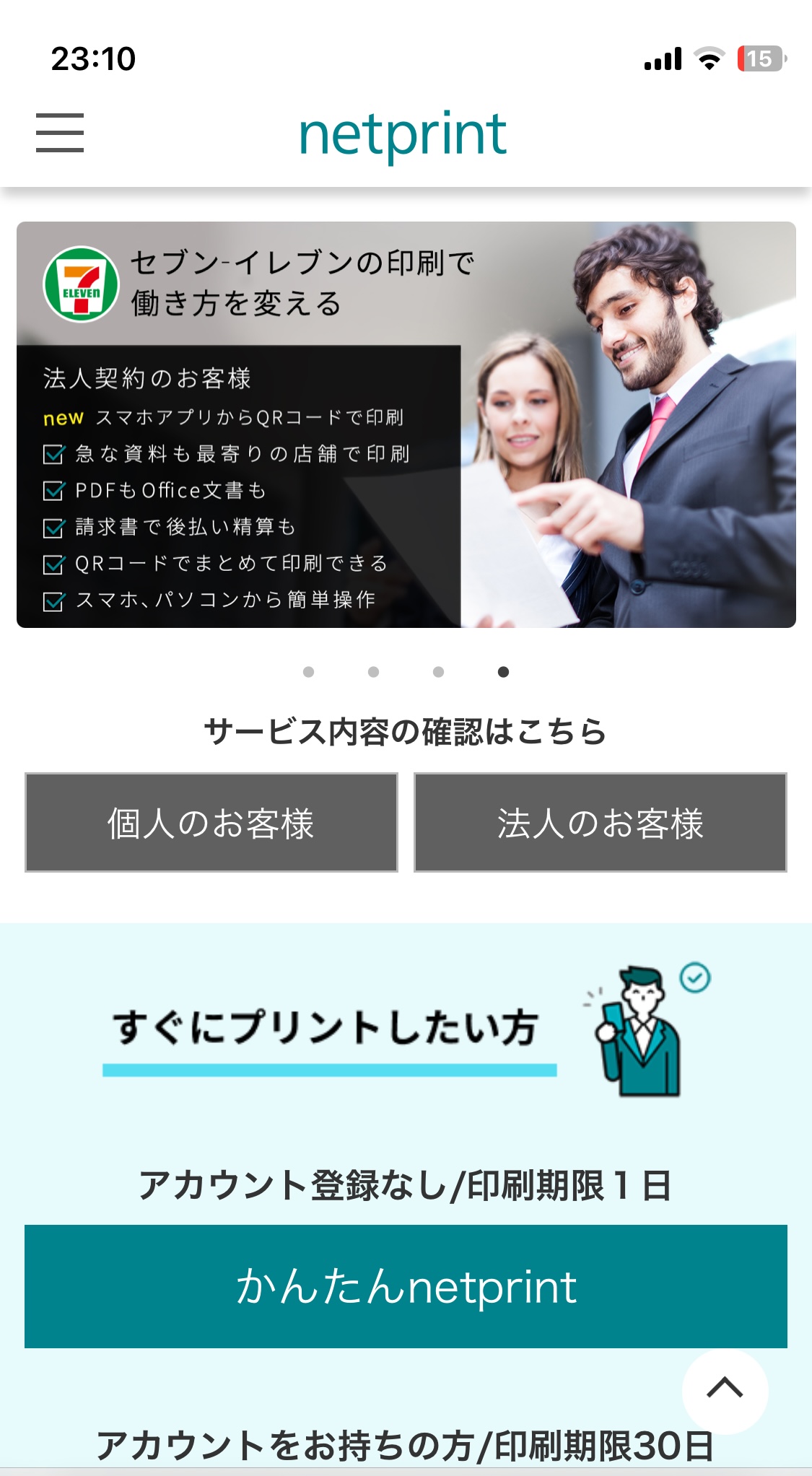Viewport: 812px width, 1476px height.
Task: Select the second carousel slide dot
Action: pos(373,672)
